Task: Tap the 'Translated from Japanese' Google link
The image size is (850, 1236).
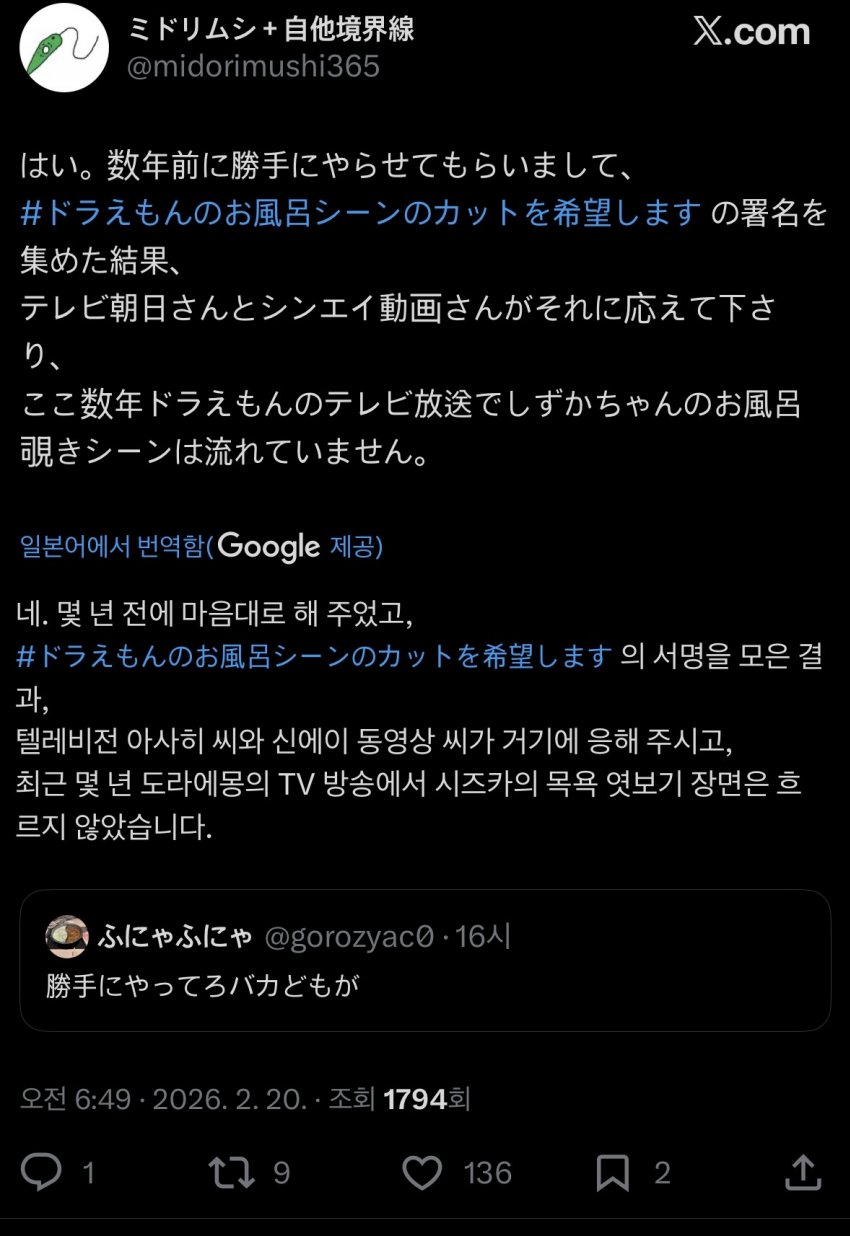Action: point(202,546)
